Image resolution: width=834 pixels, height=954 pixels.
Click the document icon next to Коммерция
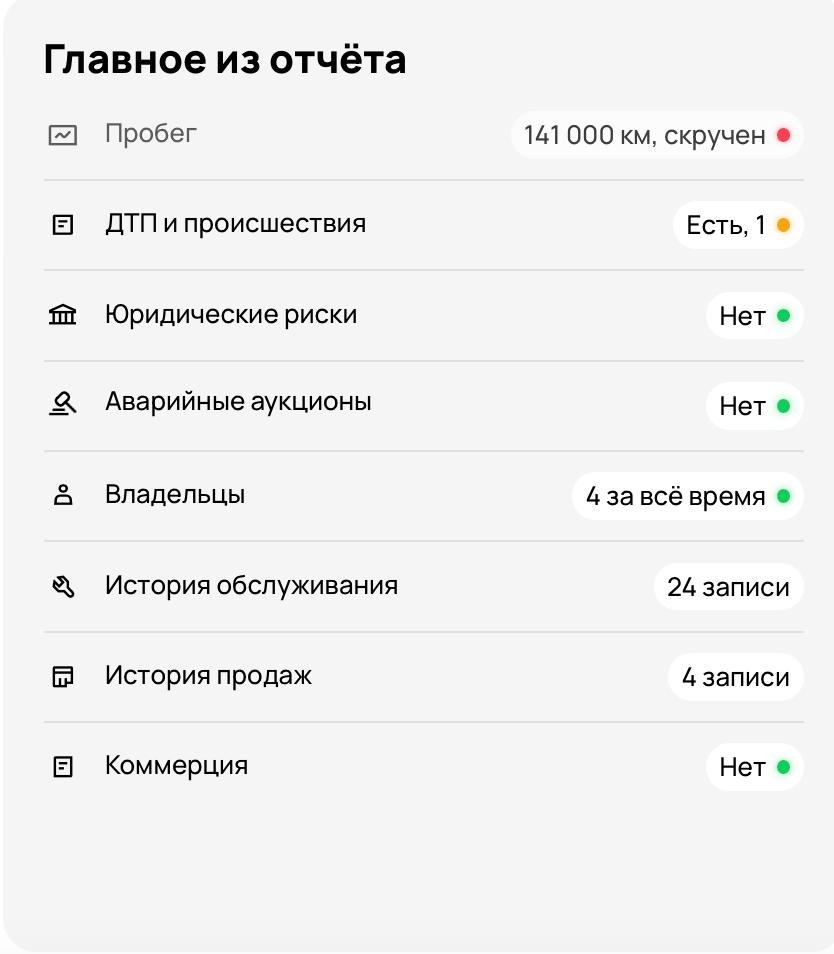64,766
